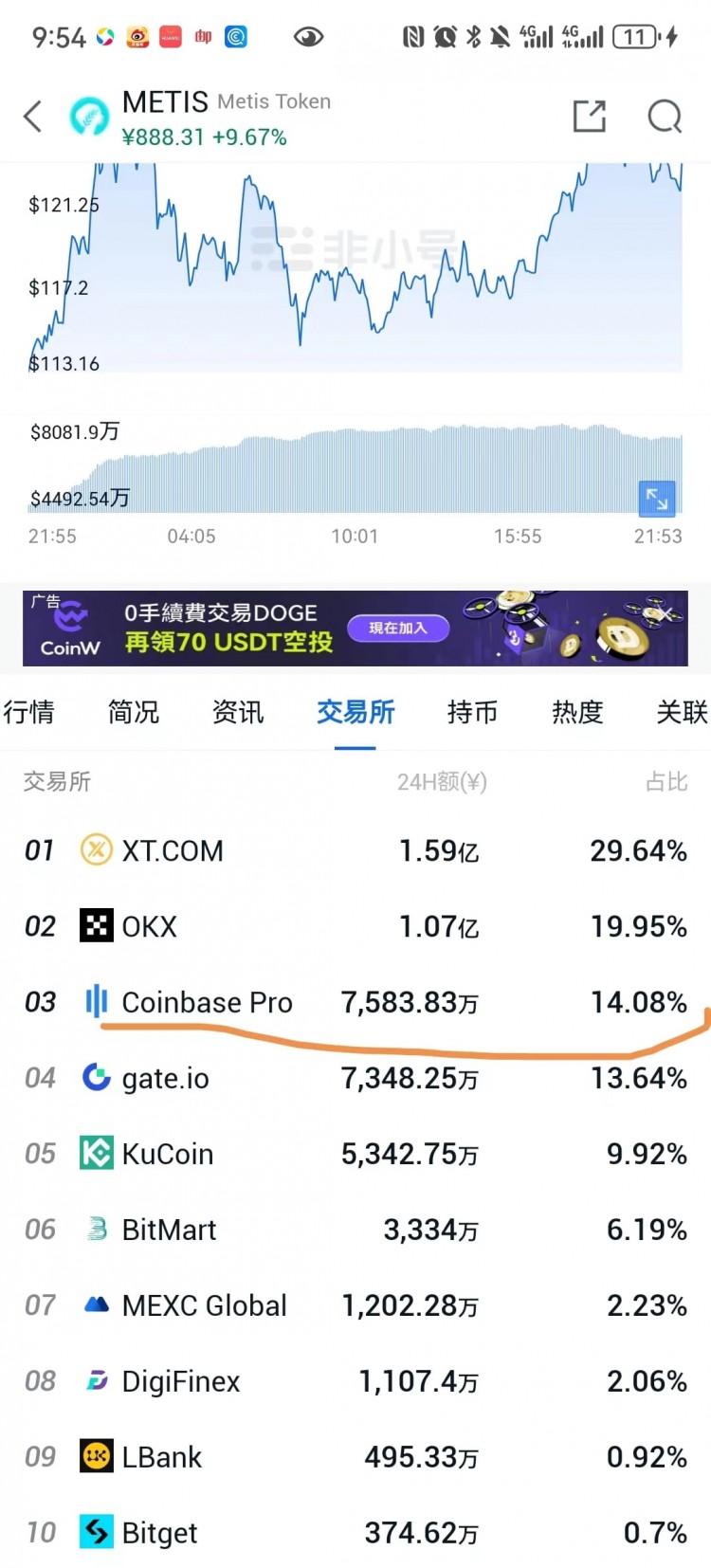Screen dimensions: 711x1568
Task: Switch to the 关联 tab
Action: tap(682, 712)
